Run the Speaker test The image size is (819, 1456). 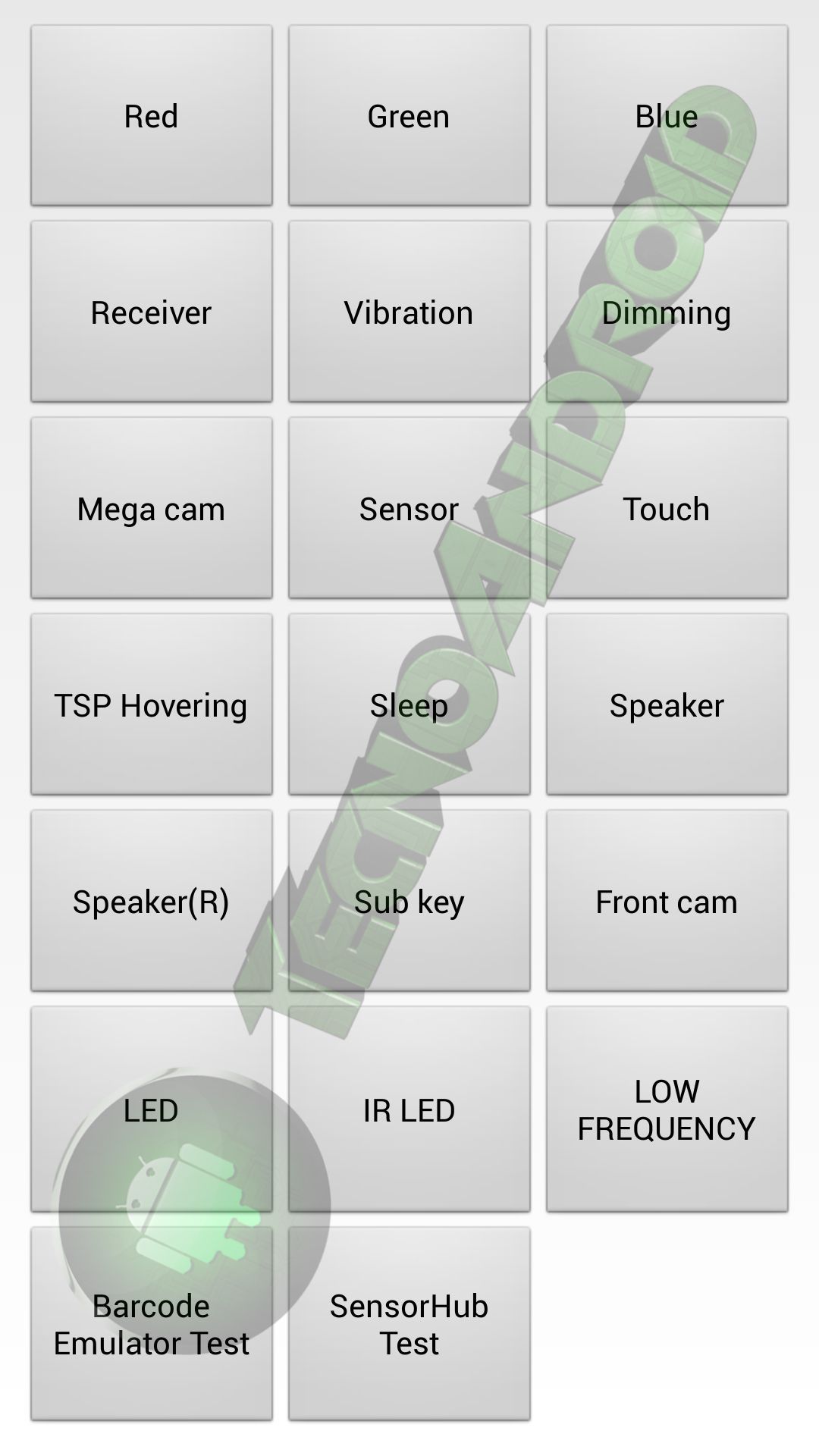[667, 704]
